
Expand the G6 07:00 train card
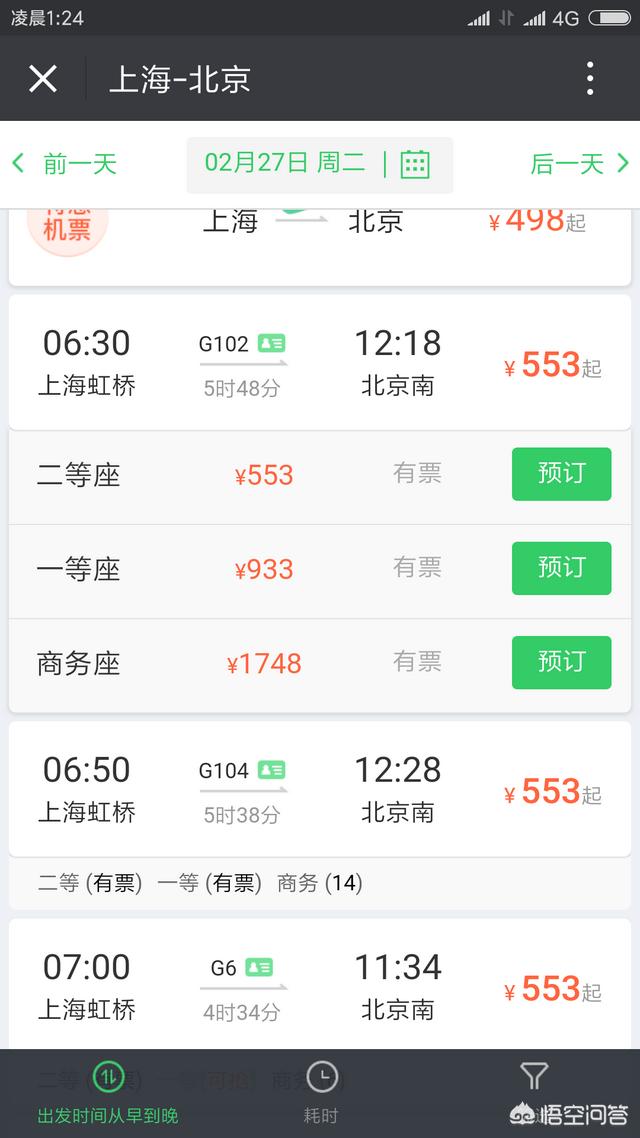(319, 985)
